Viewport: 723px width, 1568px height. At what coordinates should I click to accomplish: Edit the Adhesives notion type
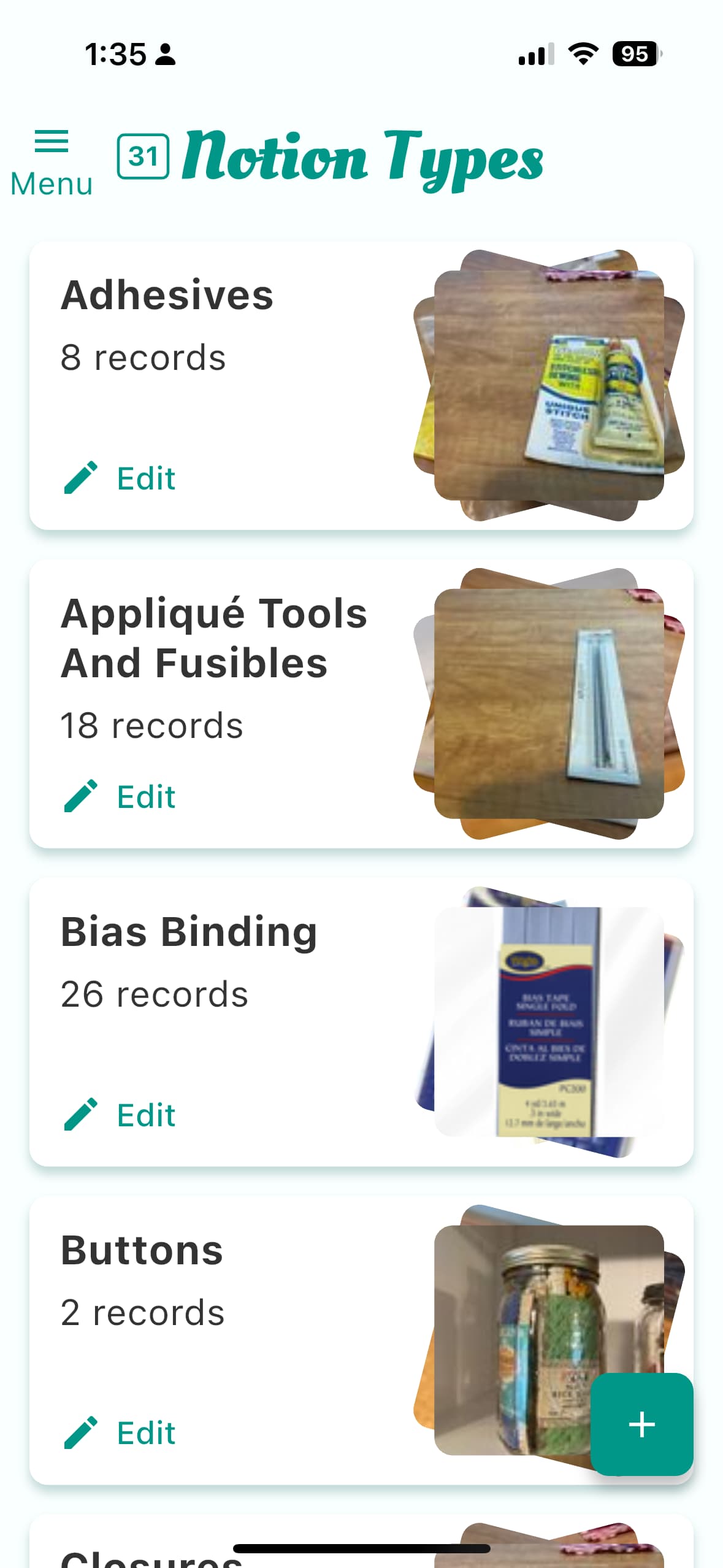coord(121,478)
